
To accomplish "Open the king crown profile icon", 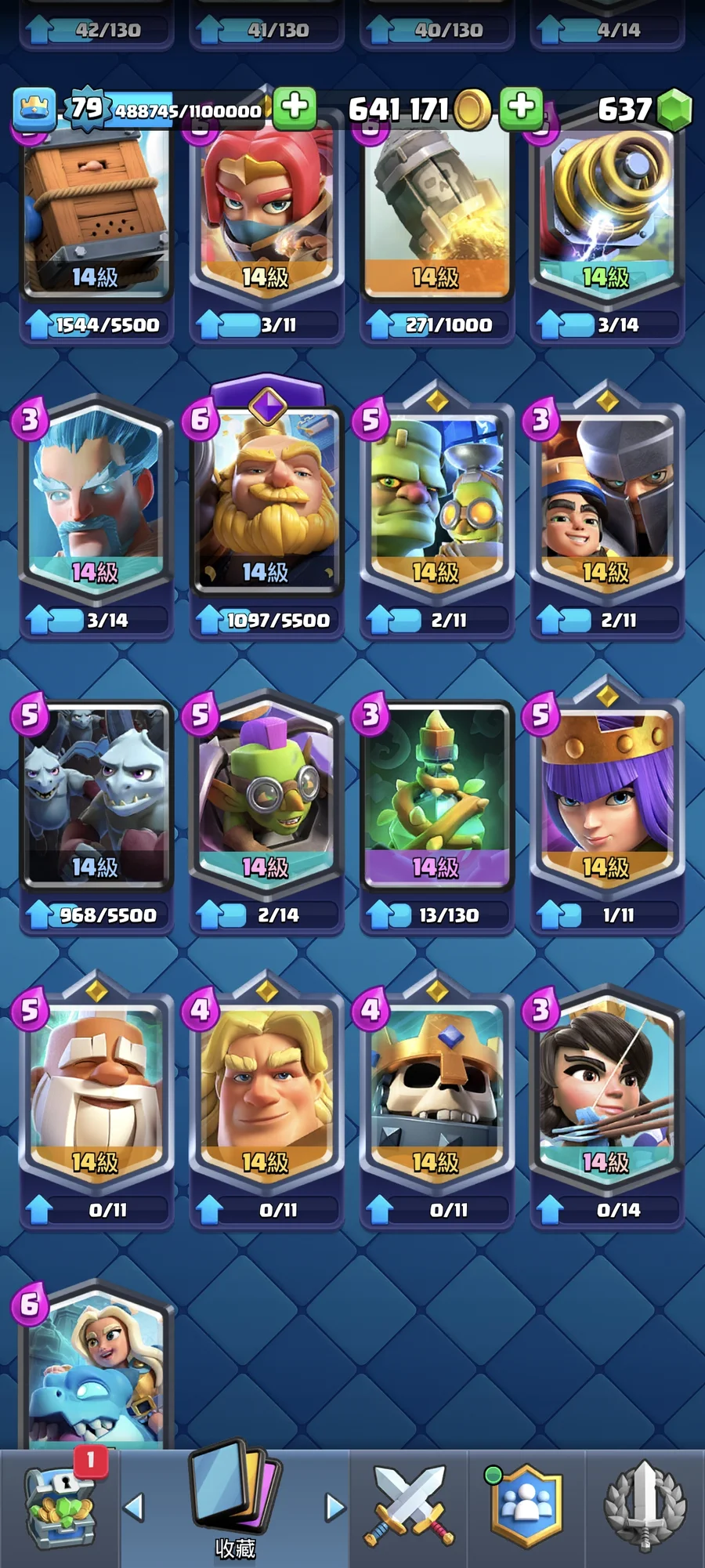I will coord(34,108).
